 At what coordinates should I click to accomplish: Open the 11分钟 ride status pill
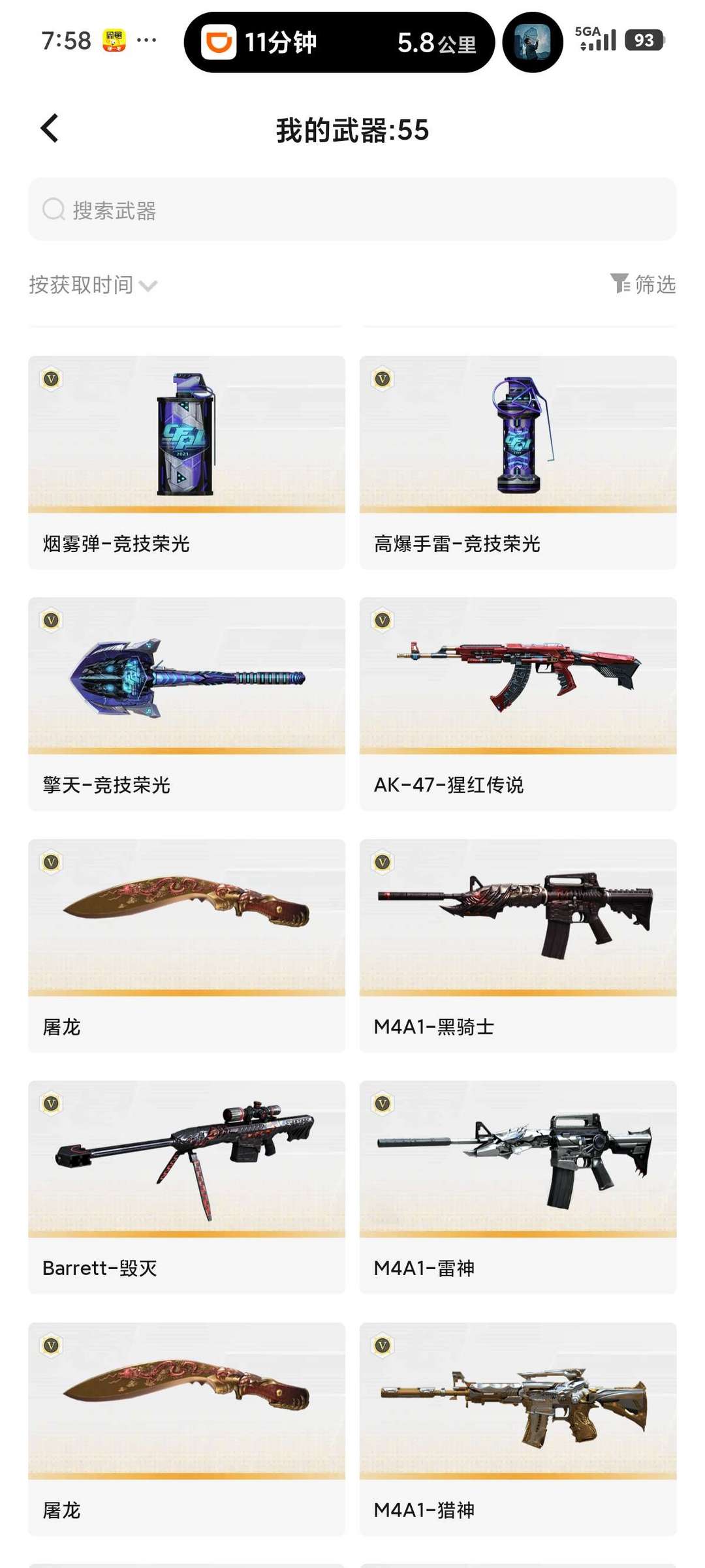point(339,42)
